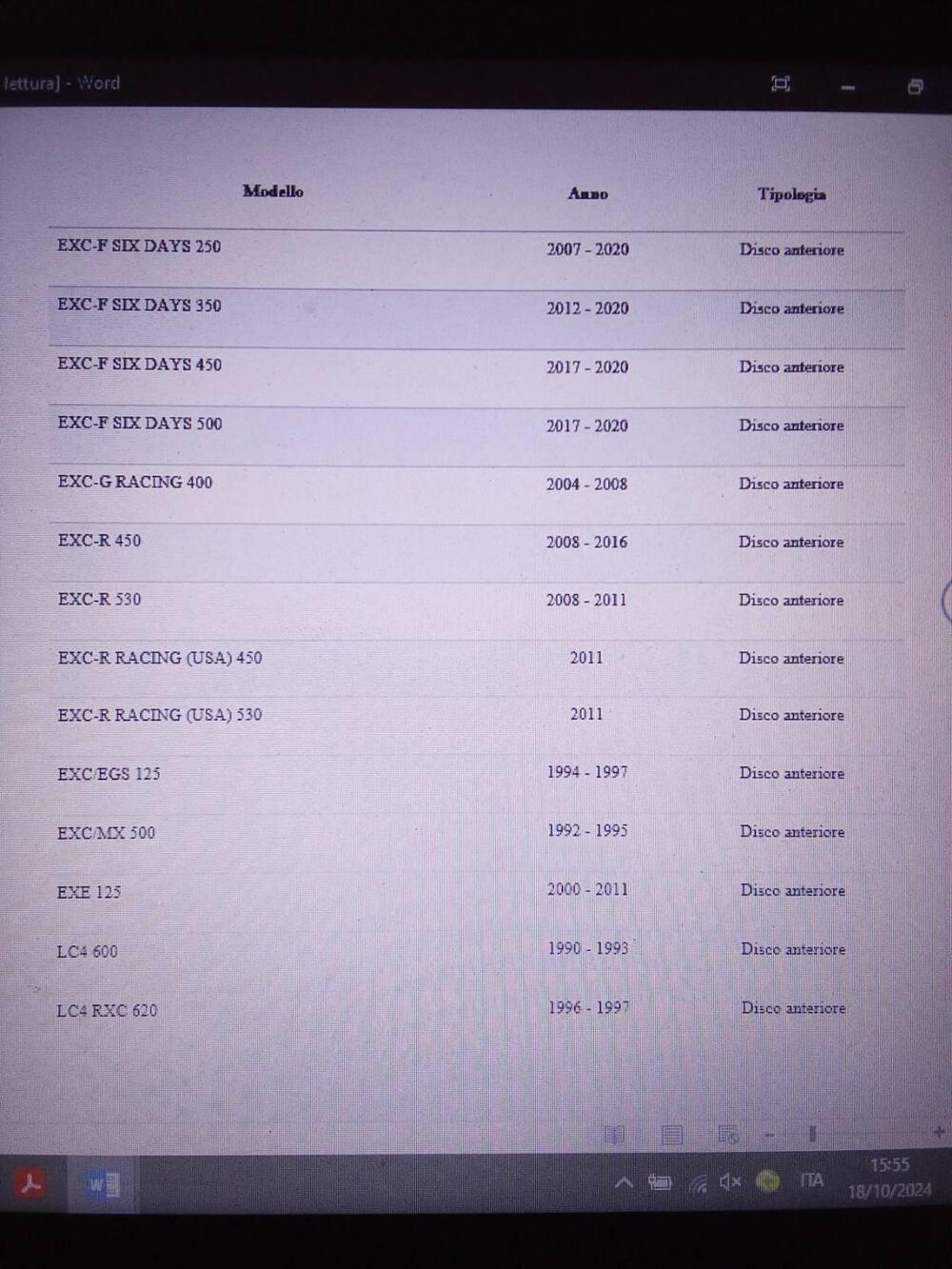Minimize the Word window
The image size is (952, 1269).
tap(847, 88)
